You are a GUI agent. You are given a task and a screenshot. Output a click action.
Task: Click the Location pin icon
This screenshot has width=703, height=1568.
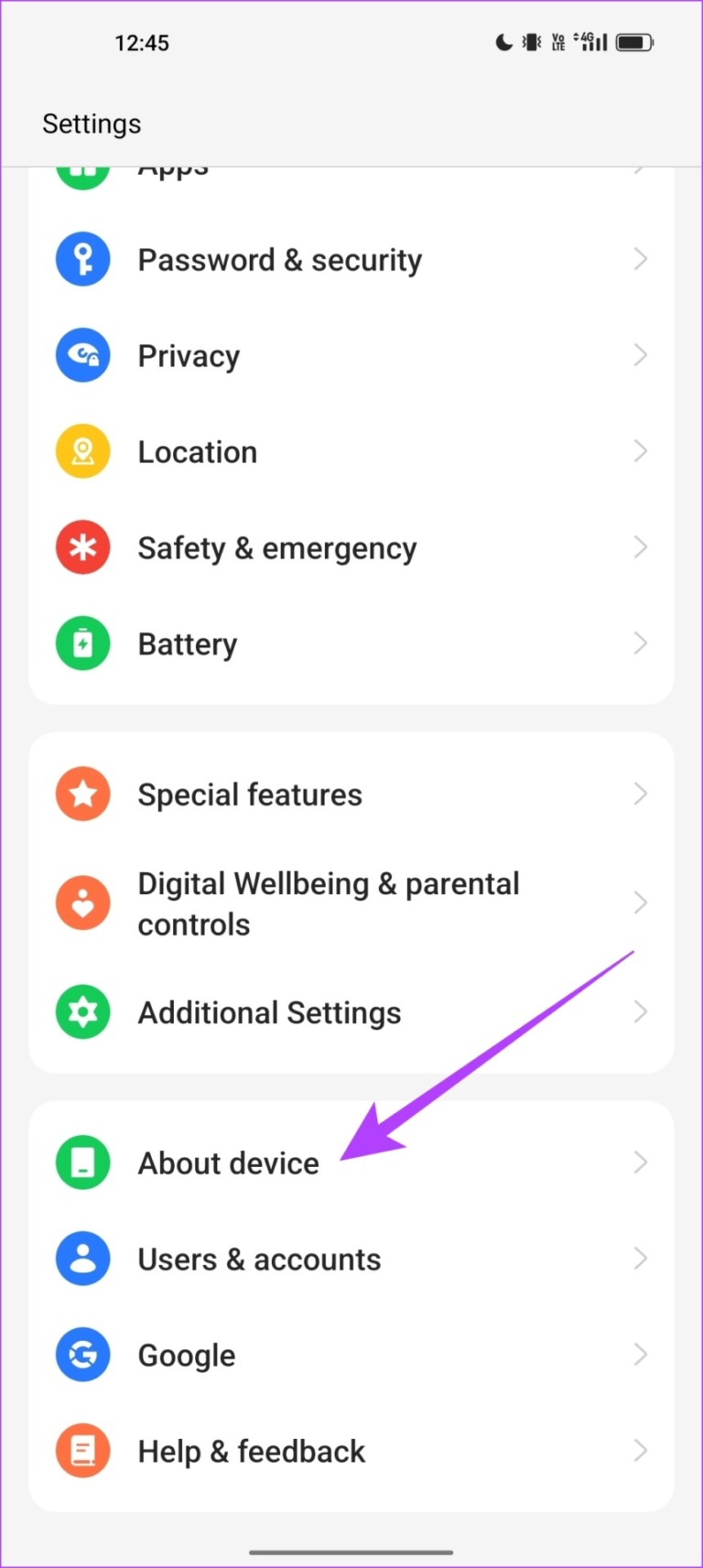pyautogui.click(x=82, y=450)
